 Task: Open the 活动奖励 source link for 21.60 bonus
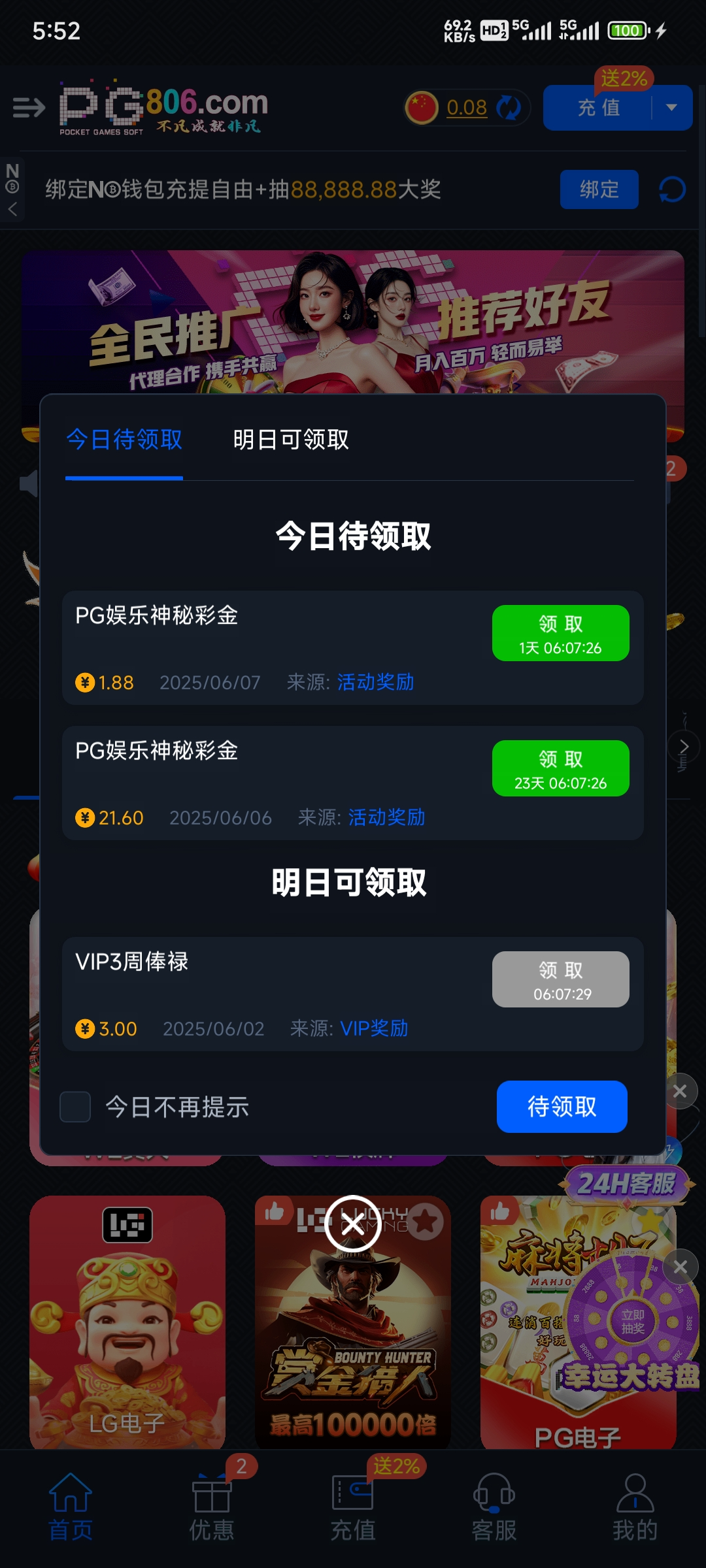[386, 817]
